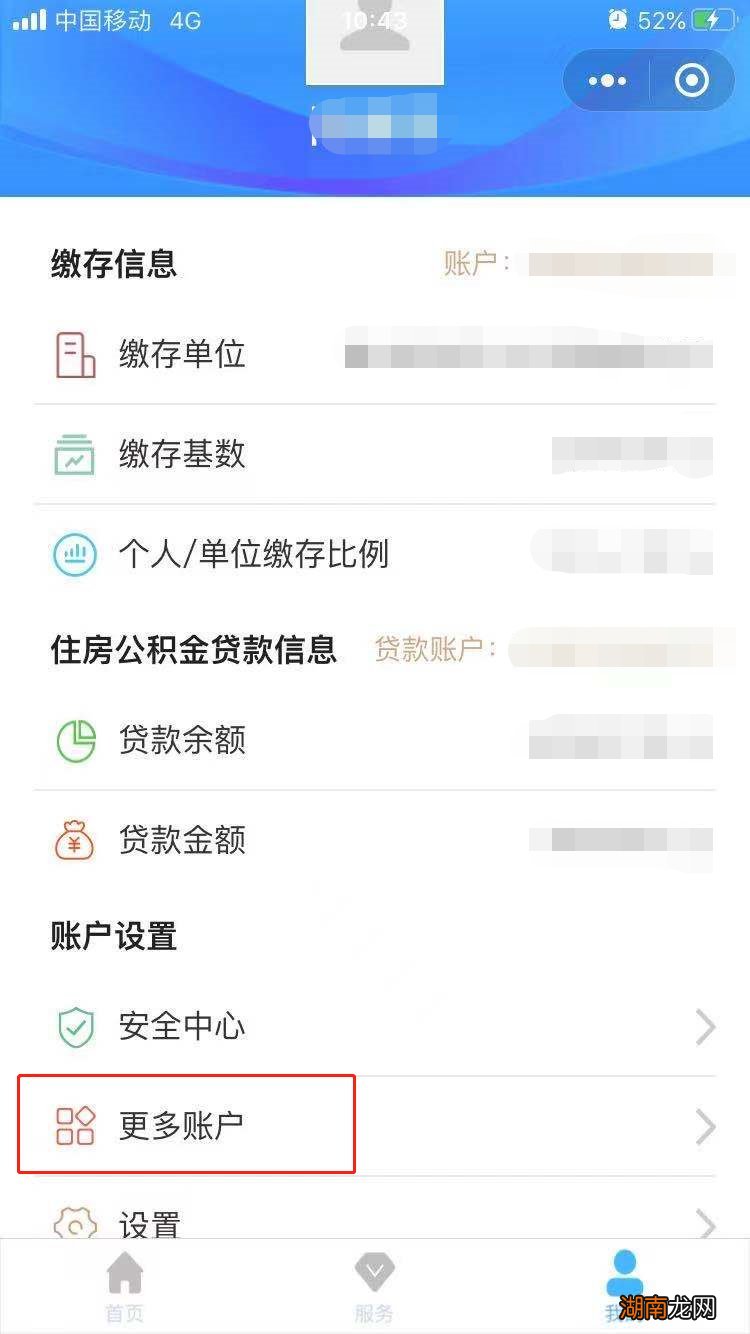Expand 更多账户 with its arrow
The width and height of the screenshot is (750, 1334).
(705, 1126)
